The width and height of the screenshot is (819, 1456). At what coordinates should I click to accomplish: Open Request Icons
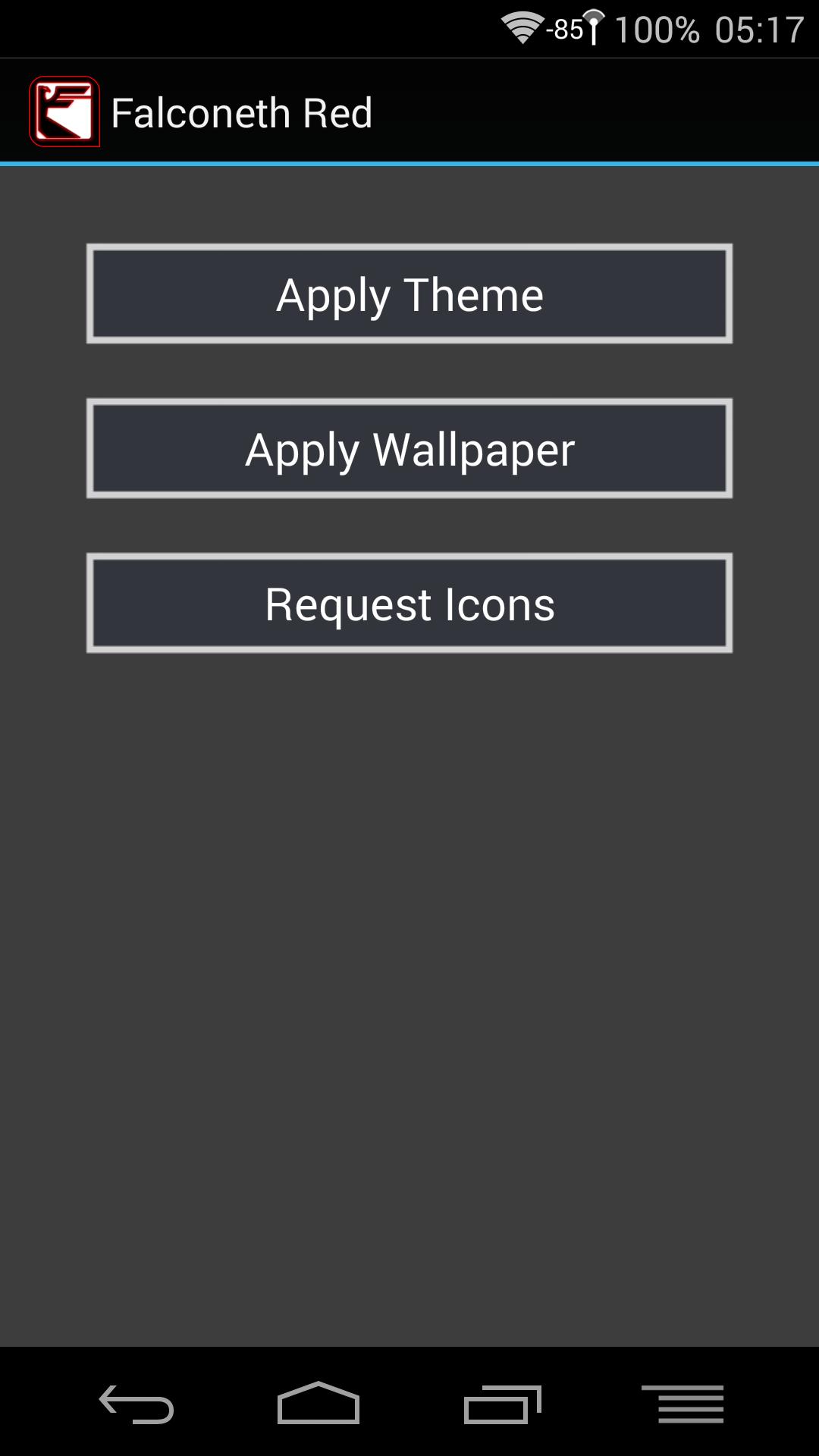point(409,604)
